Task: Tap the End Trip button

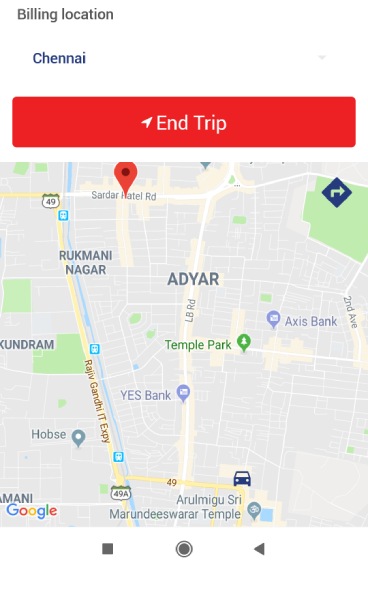Action: (x=184, y=122)
